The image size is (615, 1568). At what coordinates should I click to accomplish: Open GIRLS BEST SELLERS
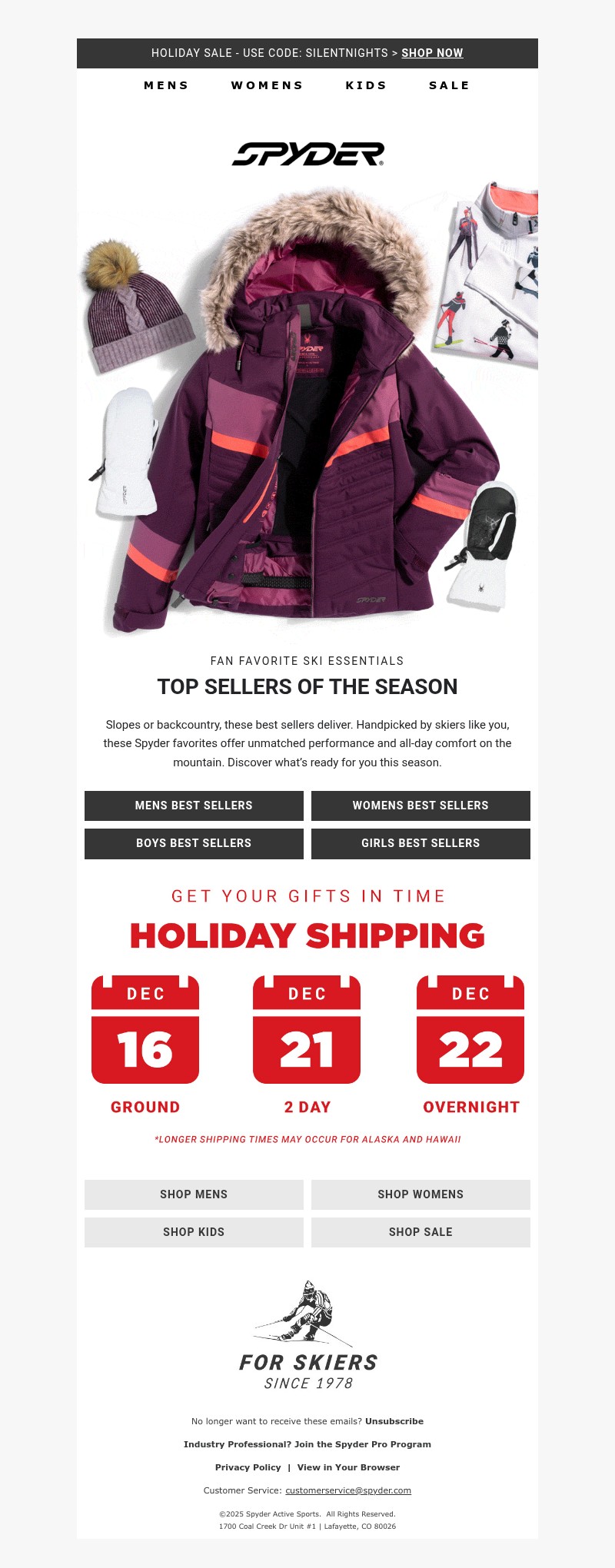tap(421, 843)
